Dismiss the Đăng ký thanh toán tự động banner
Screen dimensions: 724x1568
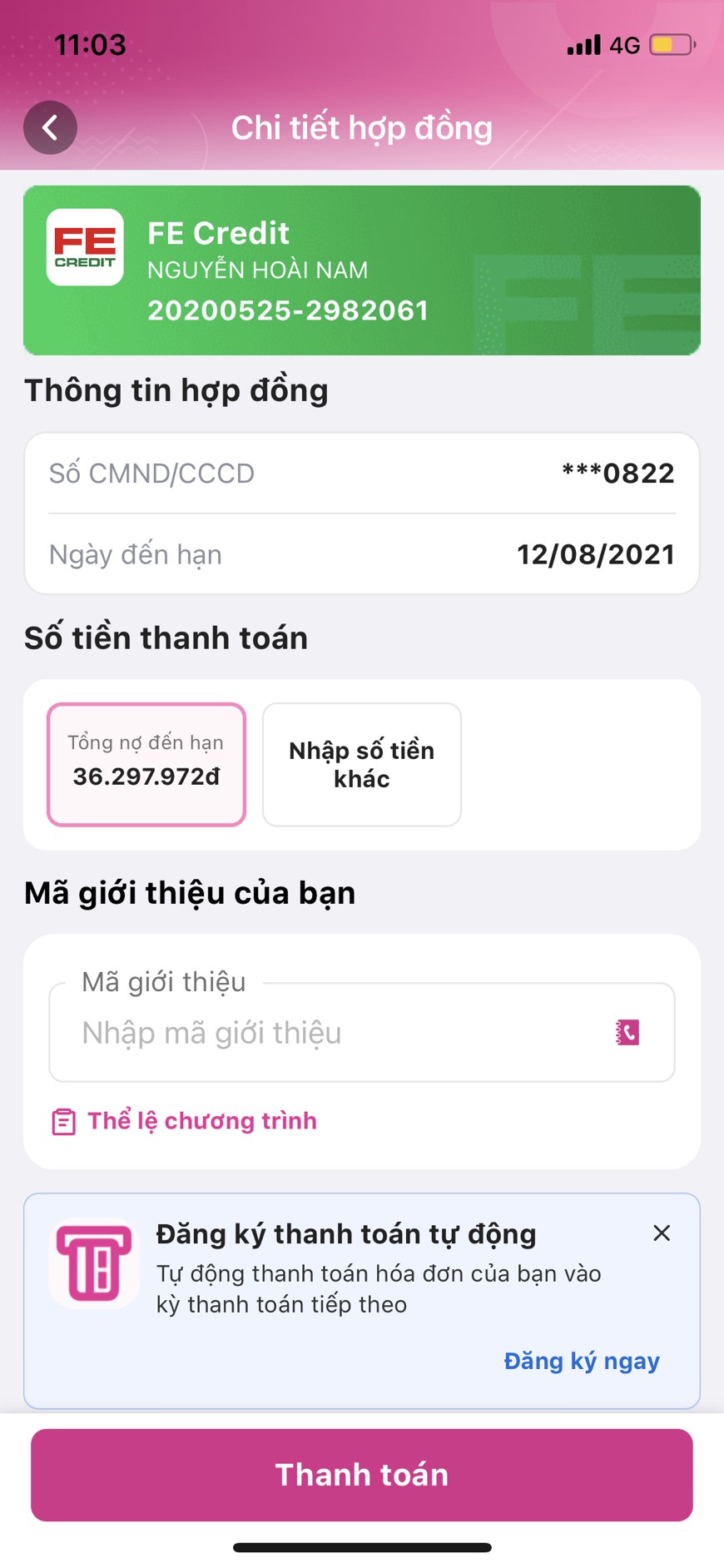click(x=662, y=1233)
